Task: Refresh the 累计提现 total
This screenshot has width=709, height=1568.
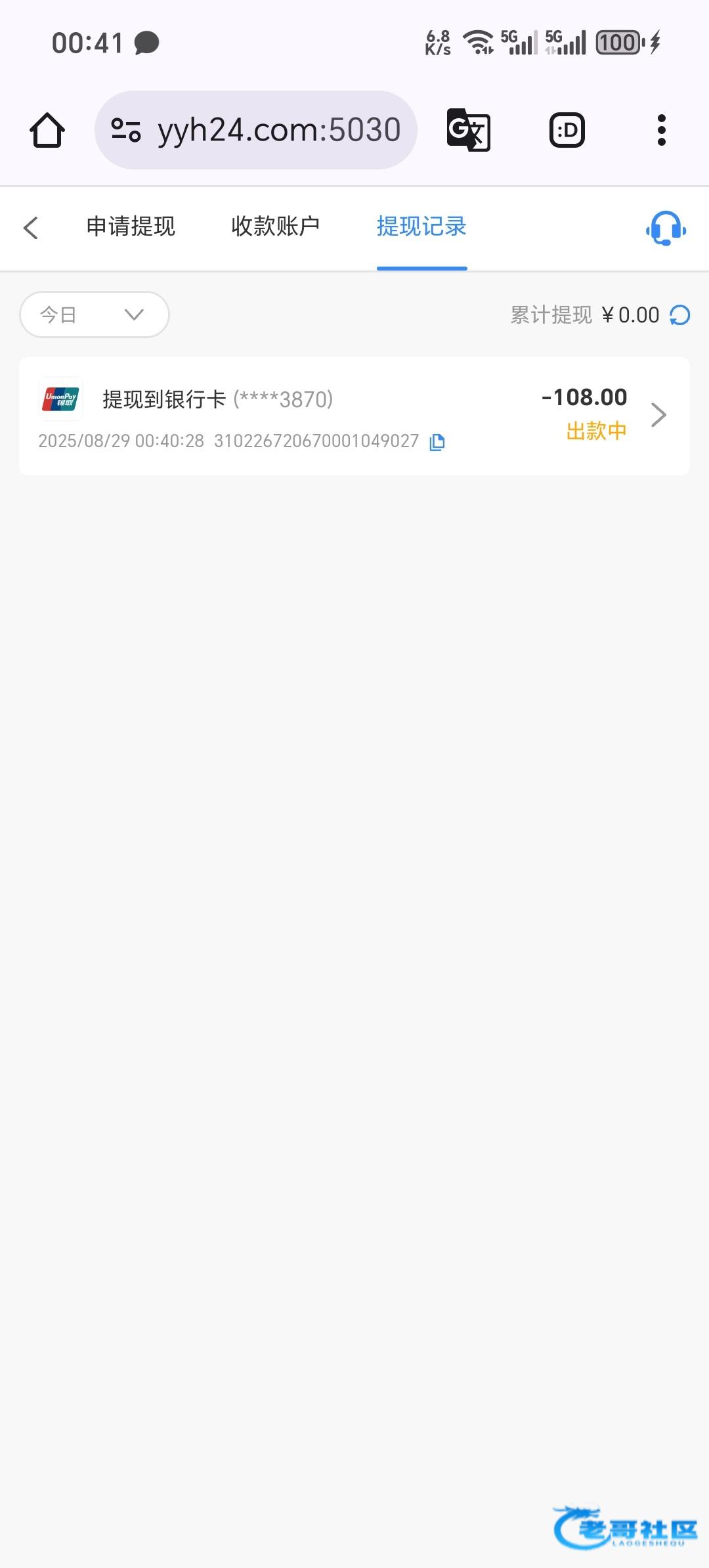Action: (x=680, y=315)
